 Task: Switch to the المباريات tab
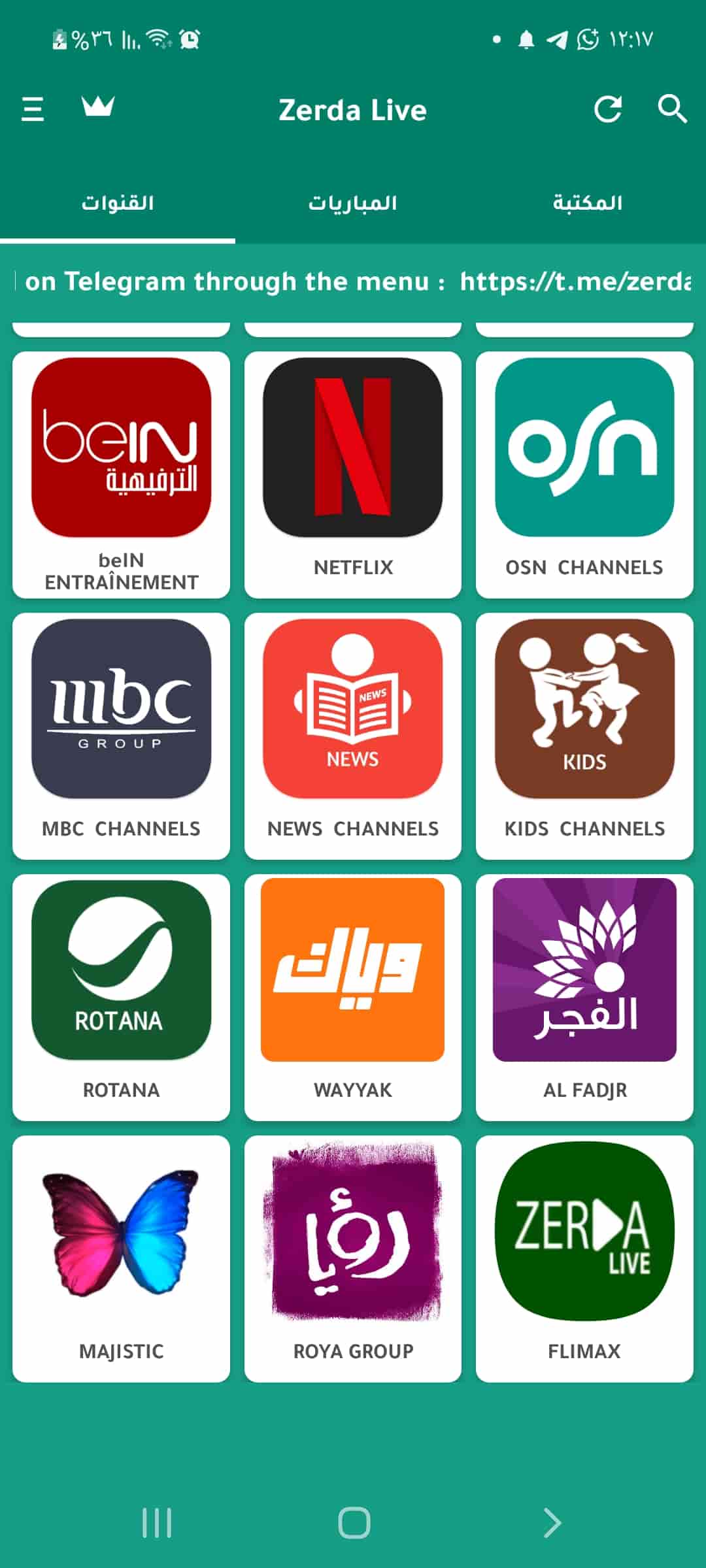tap(353, 203)
